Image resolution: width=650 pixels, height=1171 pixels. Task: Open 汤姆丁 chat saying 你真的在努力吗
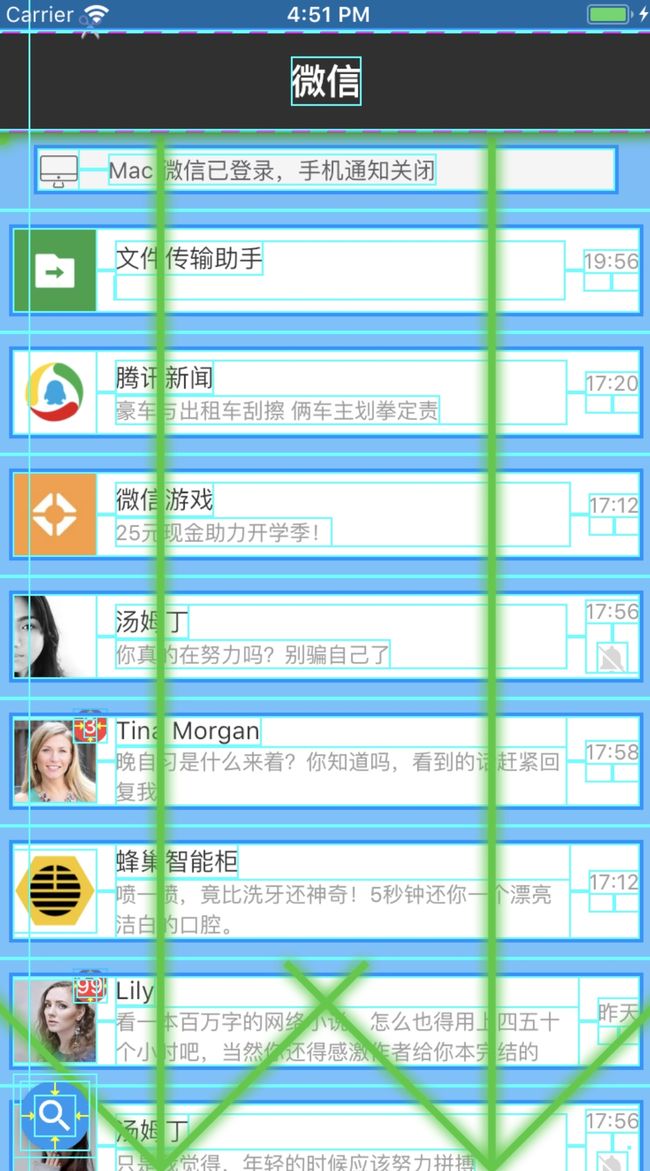tap(326, 636)
